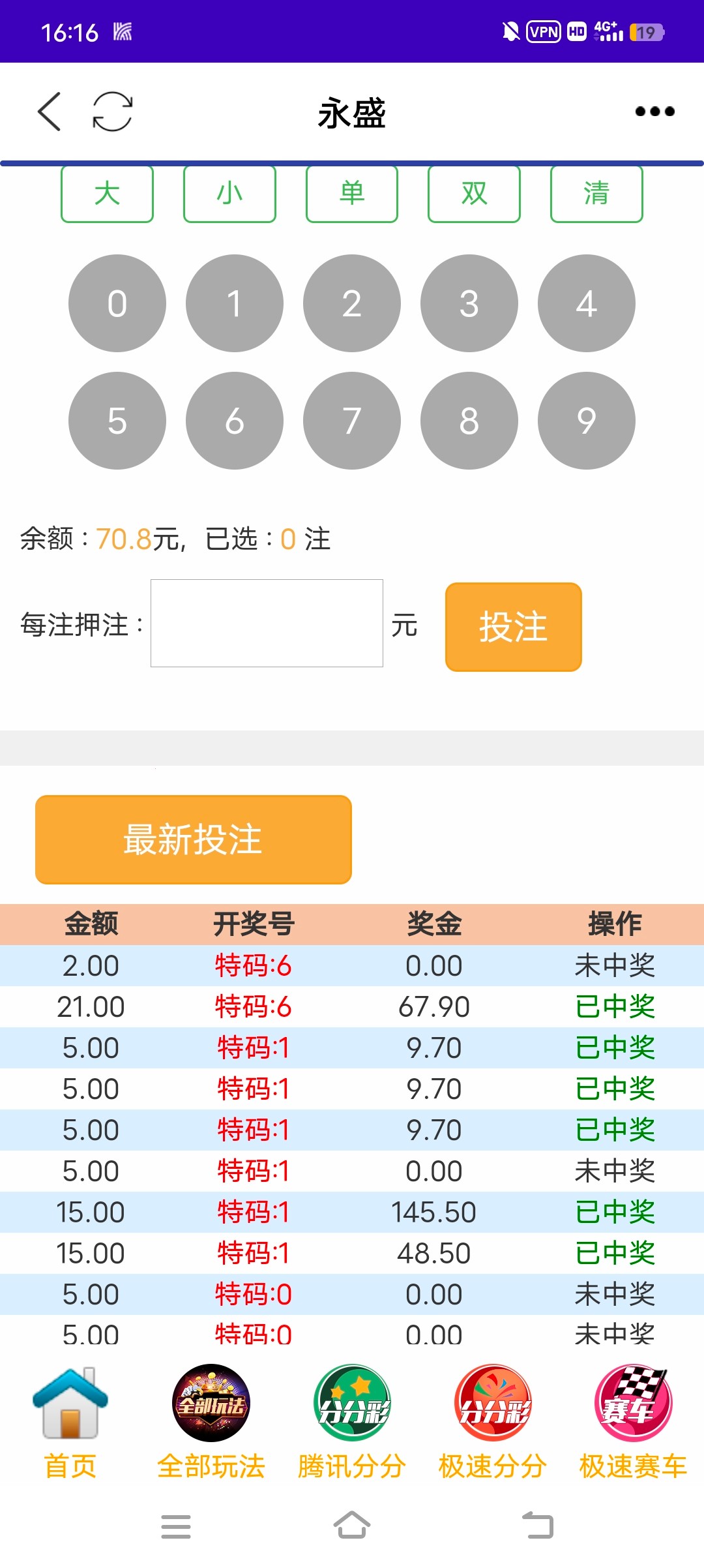Open the three-dot options menu
The height and width of the screenshot is (1568, 704).
(x=654, y=112)
